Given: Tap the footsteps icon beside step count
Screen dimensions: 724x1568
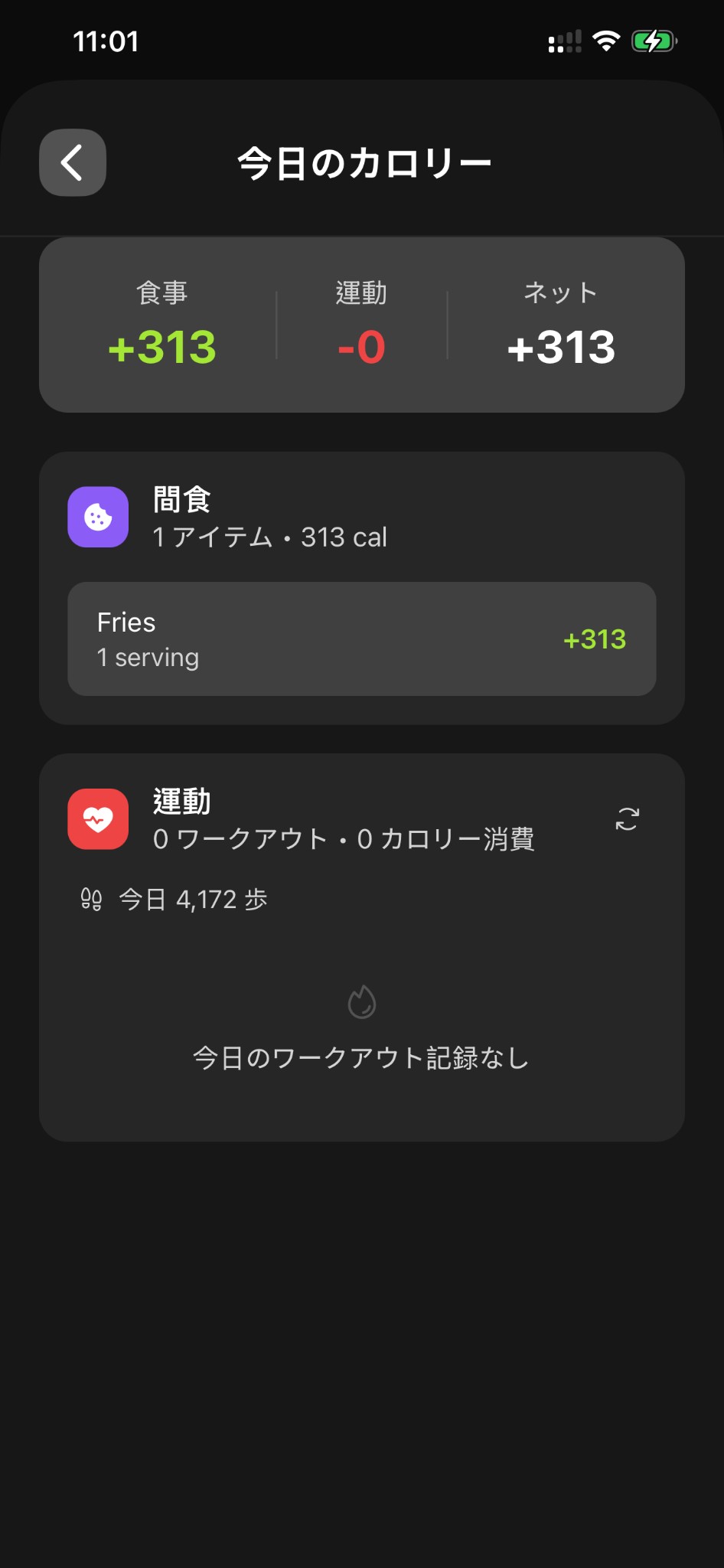Looking at the screenshot, I should coord(90,900).
